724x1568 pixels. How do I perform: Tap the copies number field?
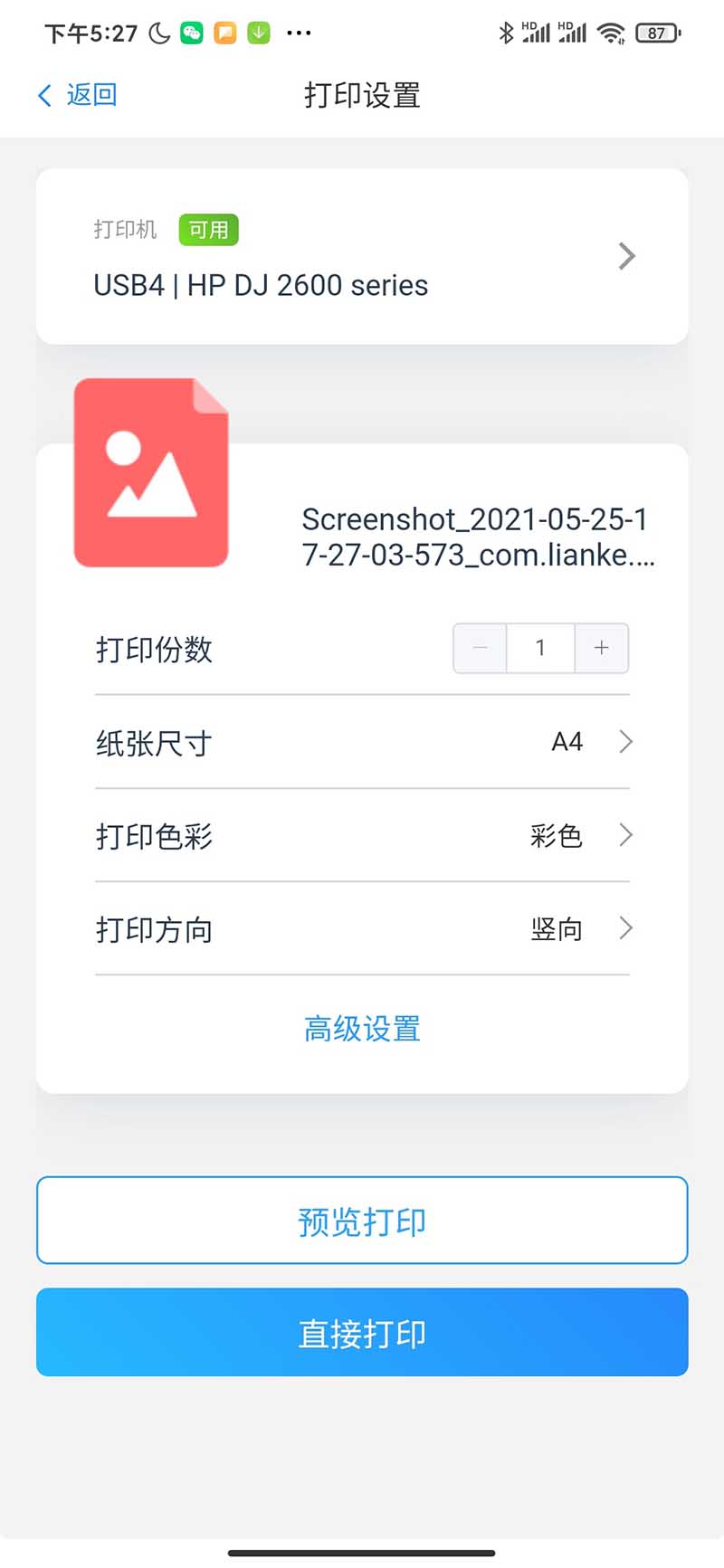[540, 648]
